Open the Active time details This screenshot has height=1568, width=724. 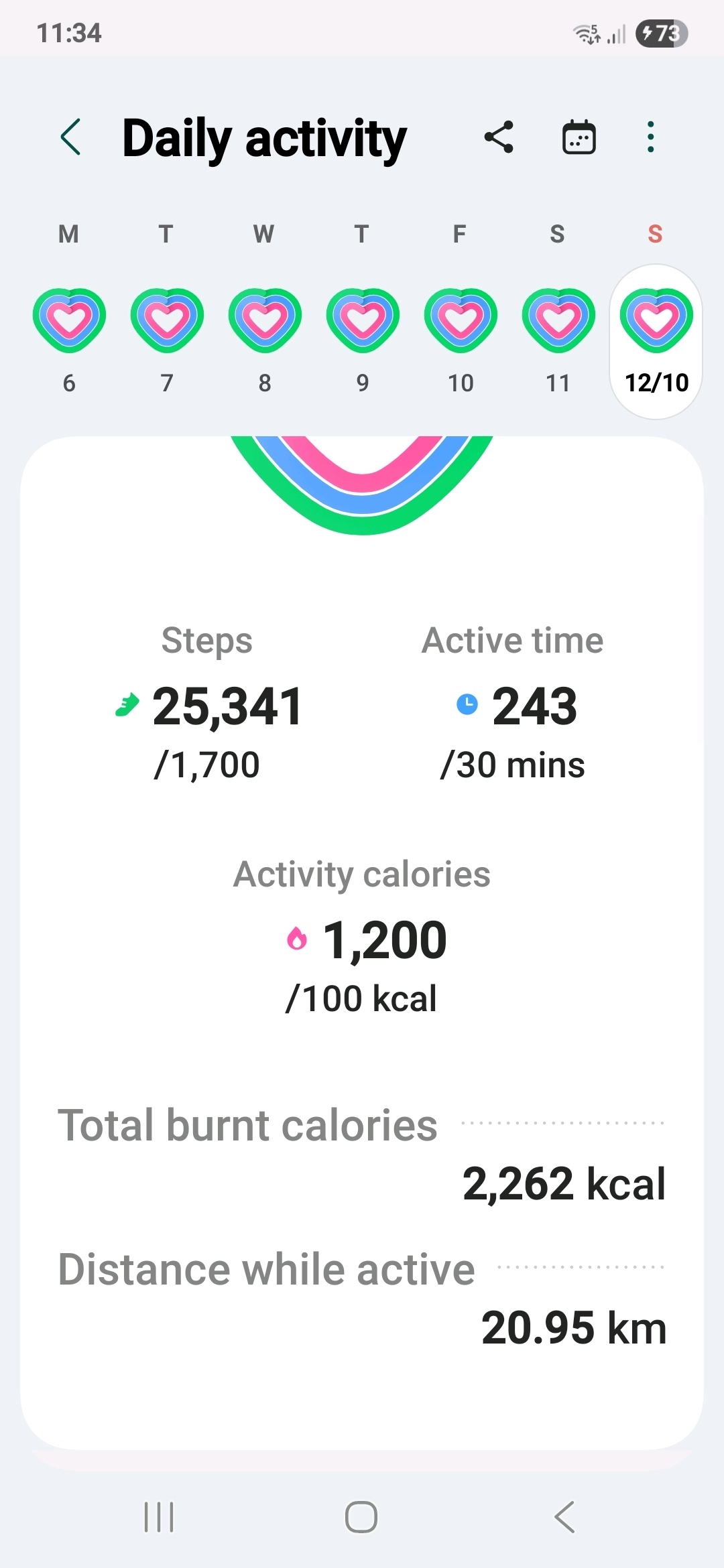(x=514, y=705)
